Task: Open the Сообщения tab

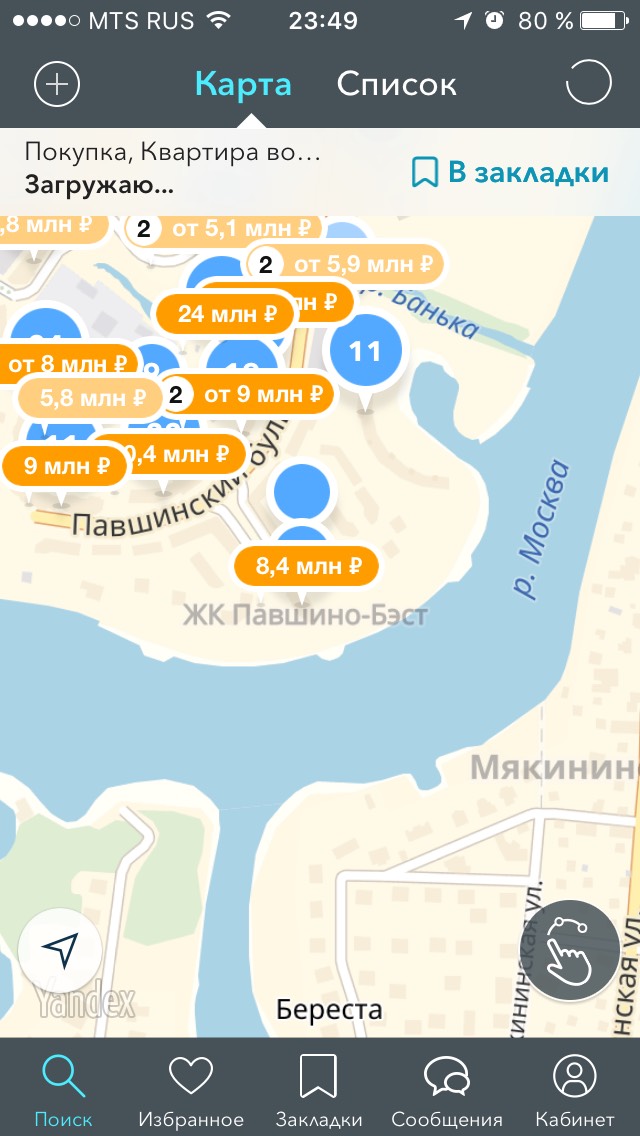Action: pos(446,1090)
